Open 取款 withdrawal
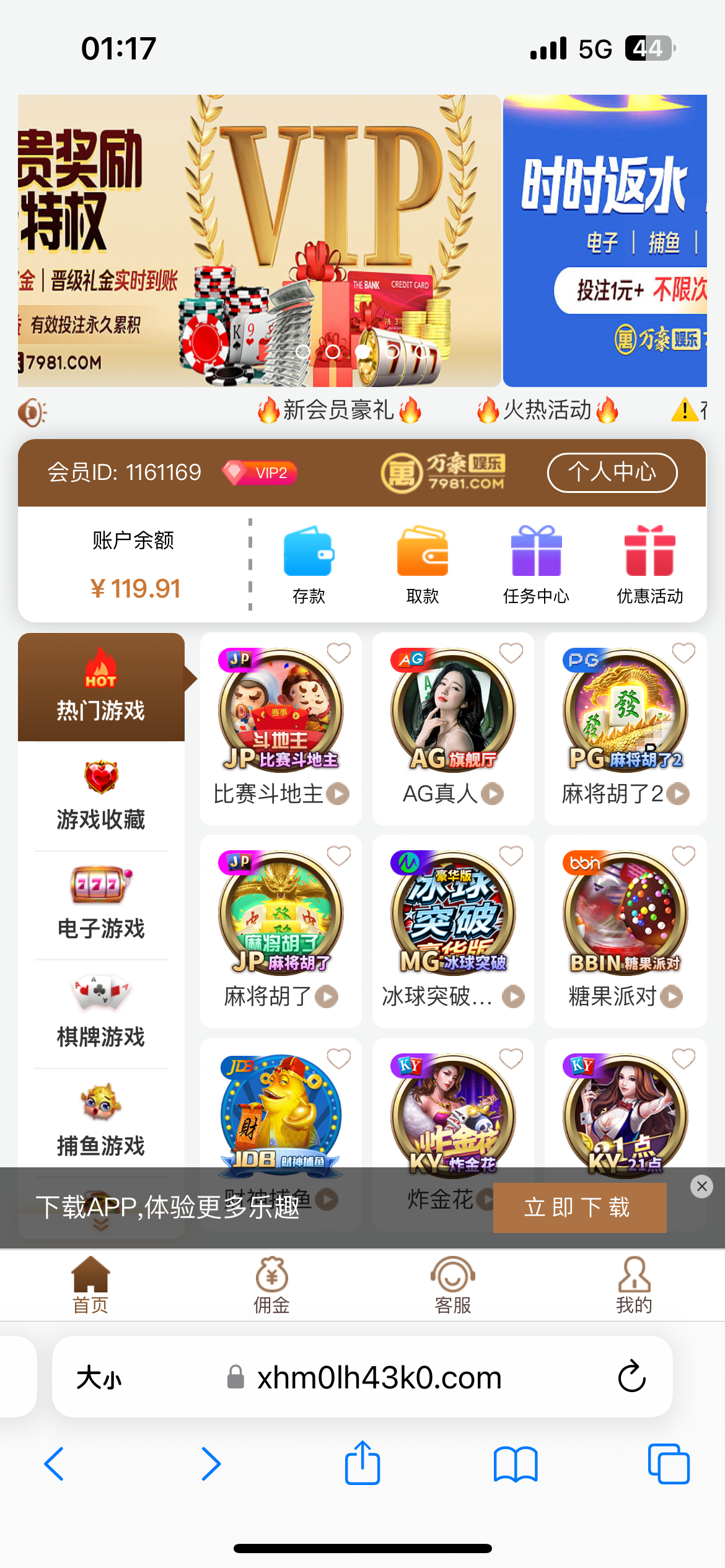This screenshot has height=1568, width=725. [x=422, y=564]
